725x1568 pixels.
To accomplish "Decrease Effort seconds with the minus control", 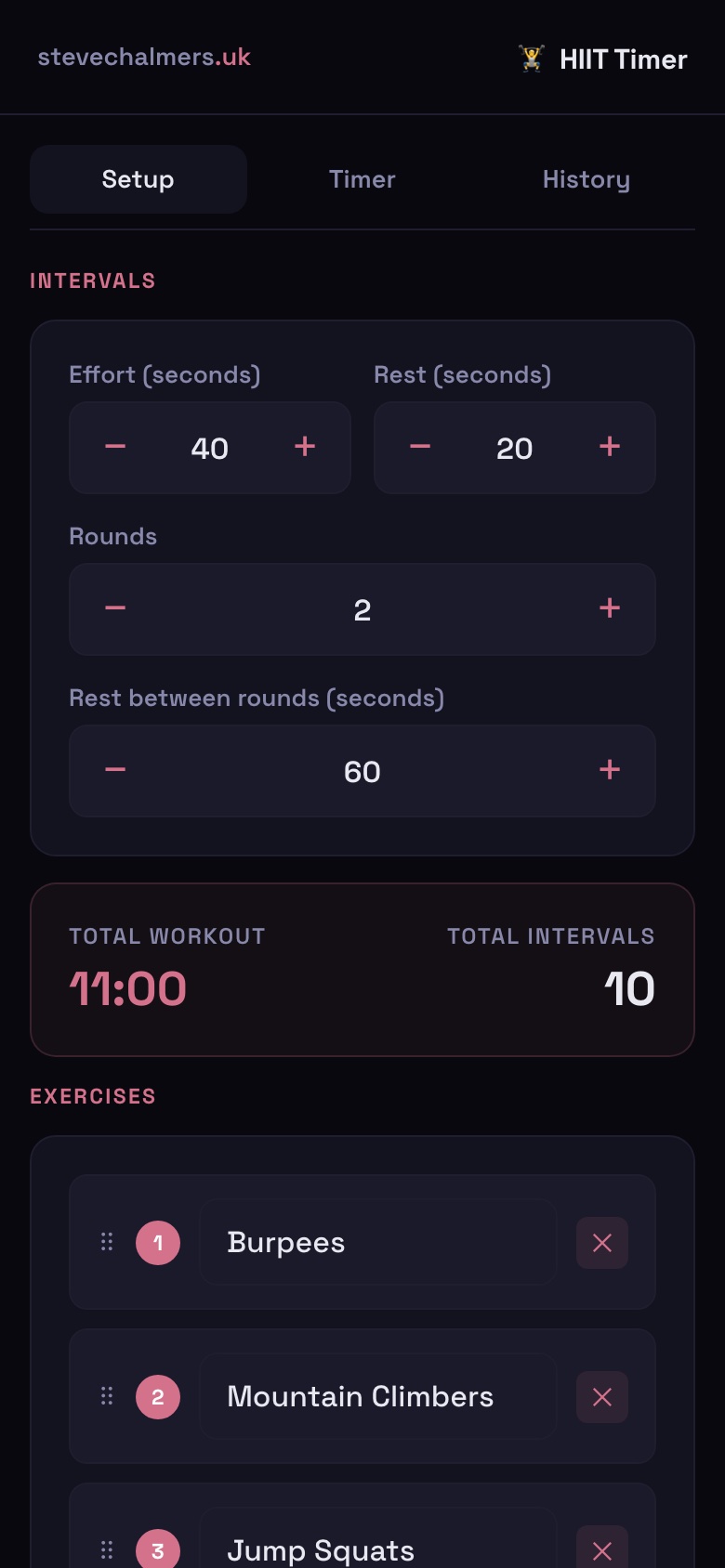I will coord(114,447).
